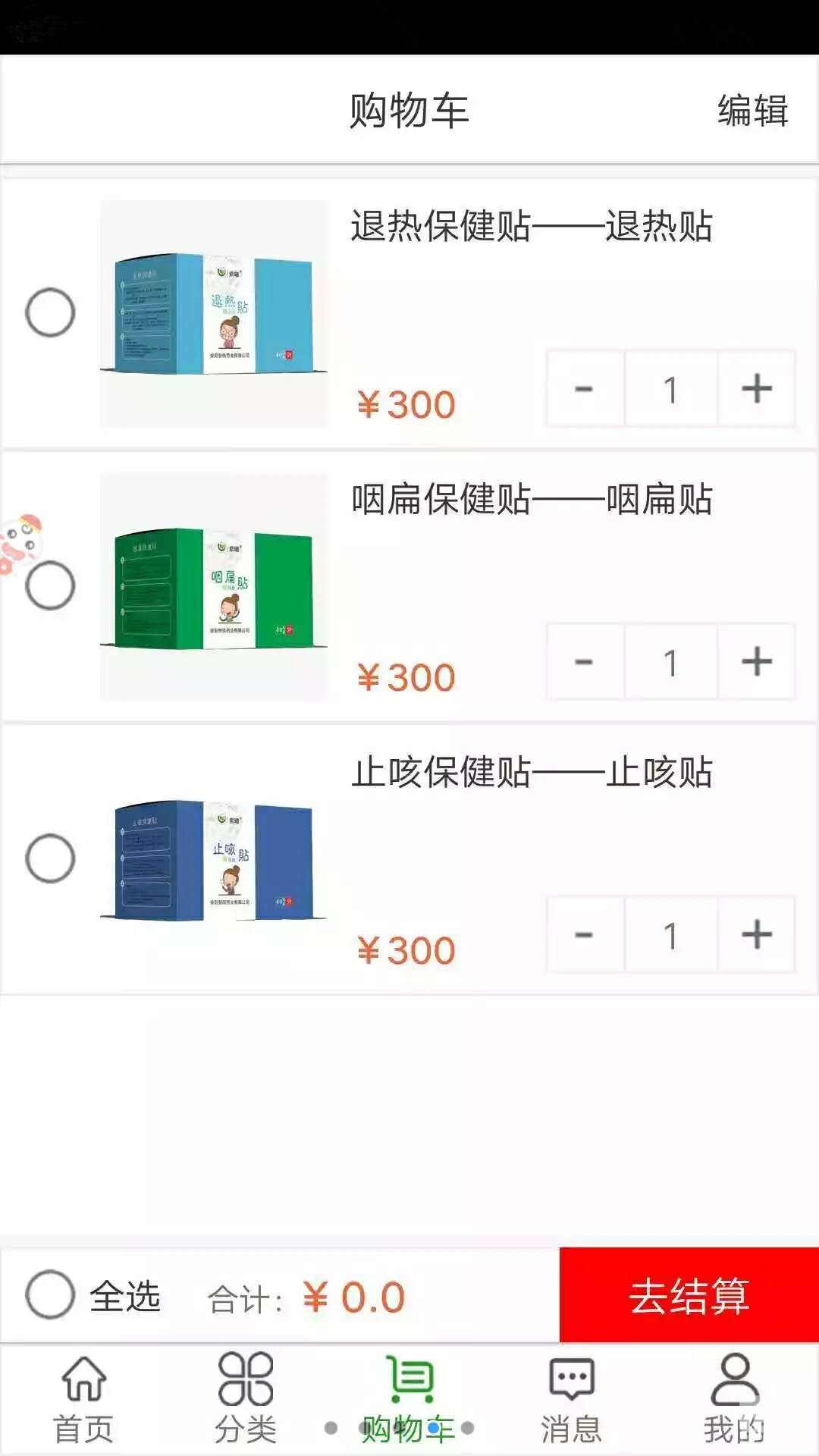Tap 编辑 to edit the cart
This screenshot has width=819, height=1456.
[752, 111]
